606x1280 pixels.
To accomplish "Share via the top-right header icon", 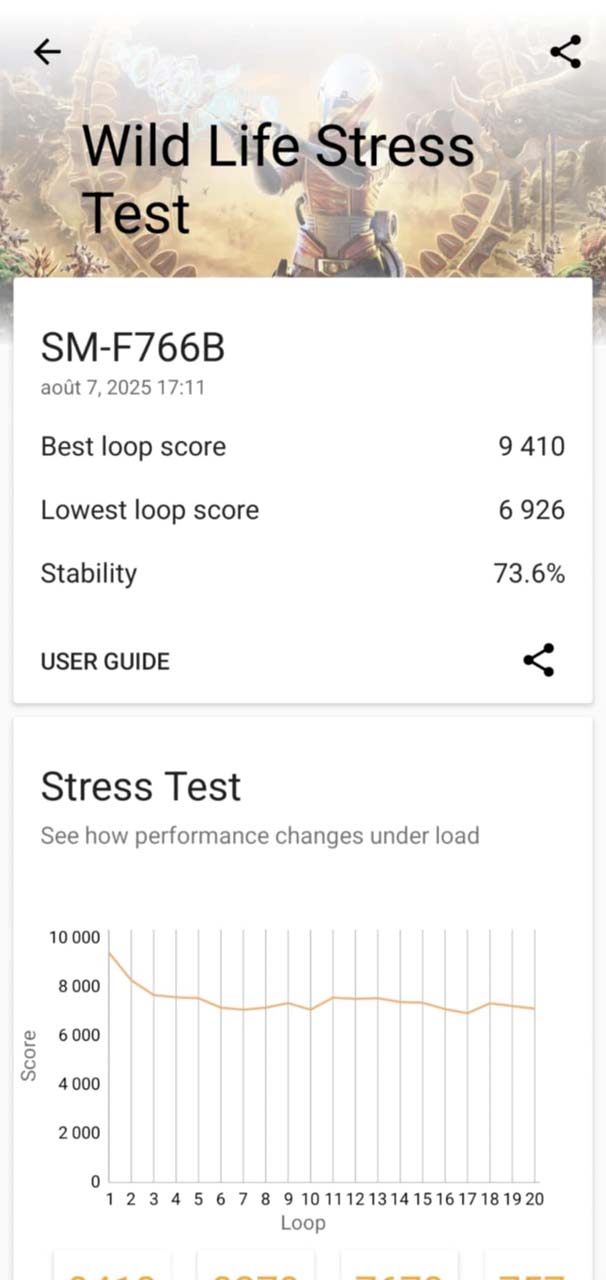I will tap(565, 52).
